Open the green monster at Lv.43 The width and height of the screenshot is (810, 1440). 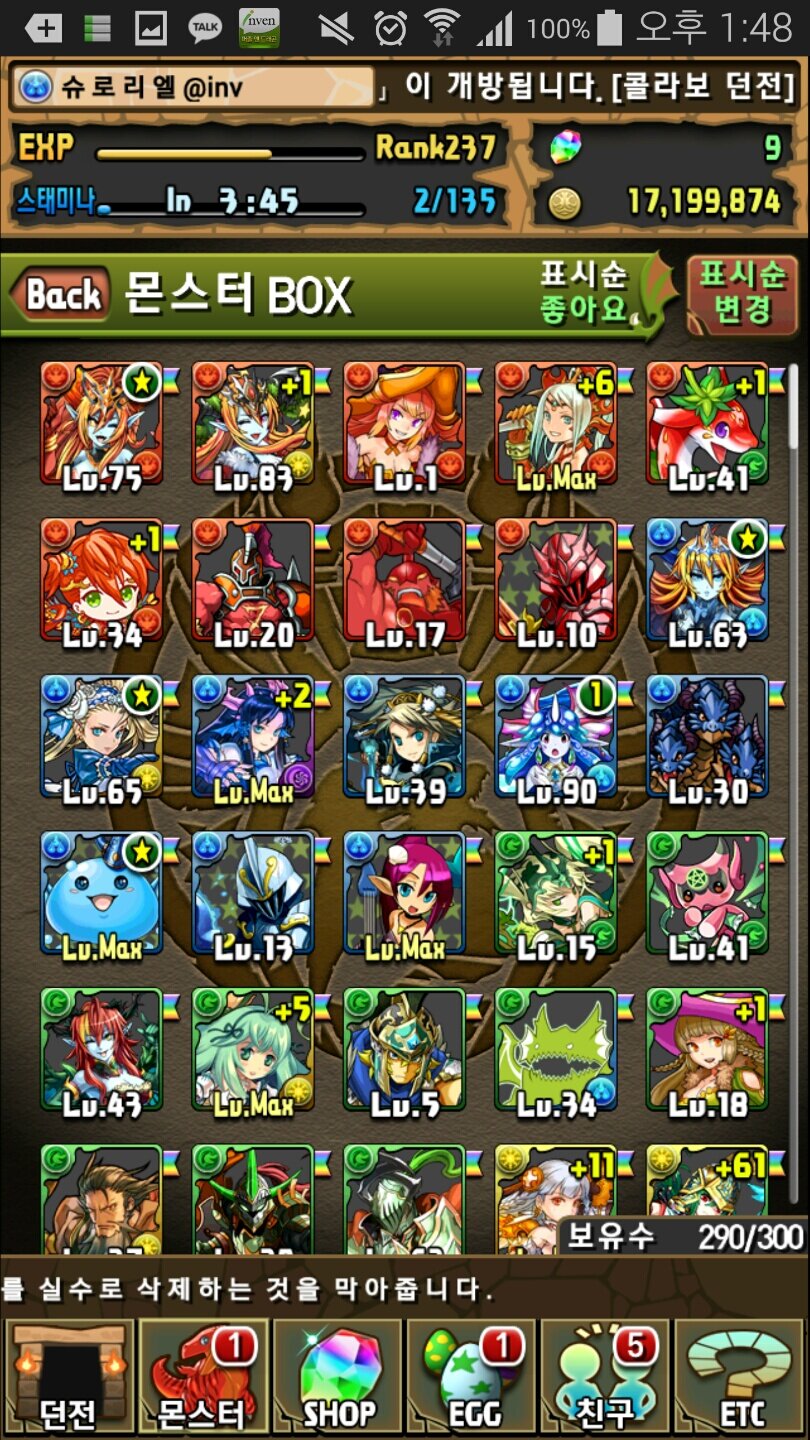point(102,1049)
